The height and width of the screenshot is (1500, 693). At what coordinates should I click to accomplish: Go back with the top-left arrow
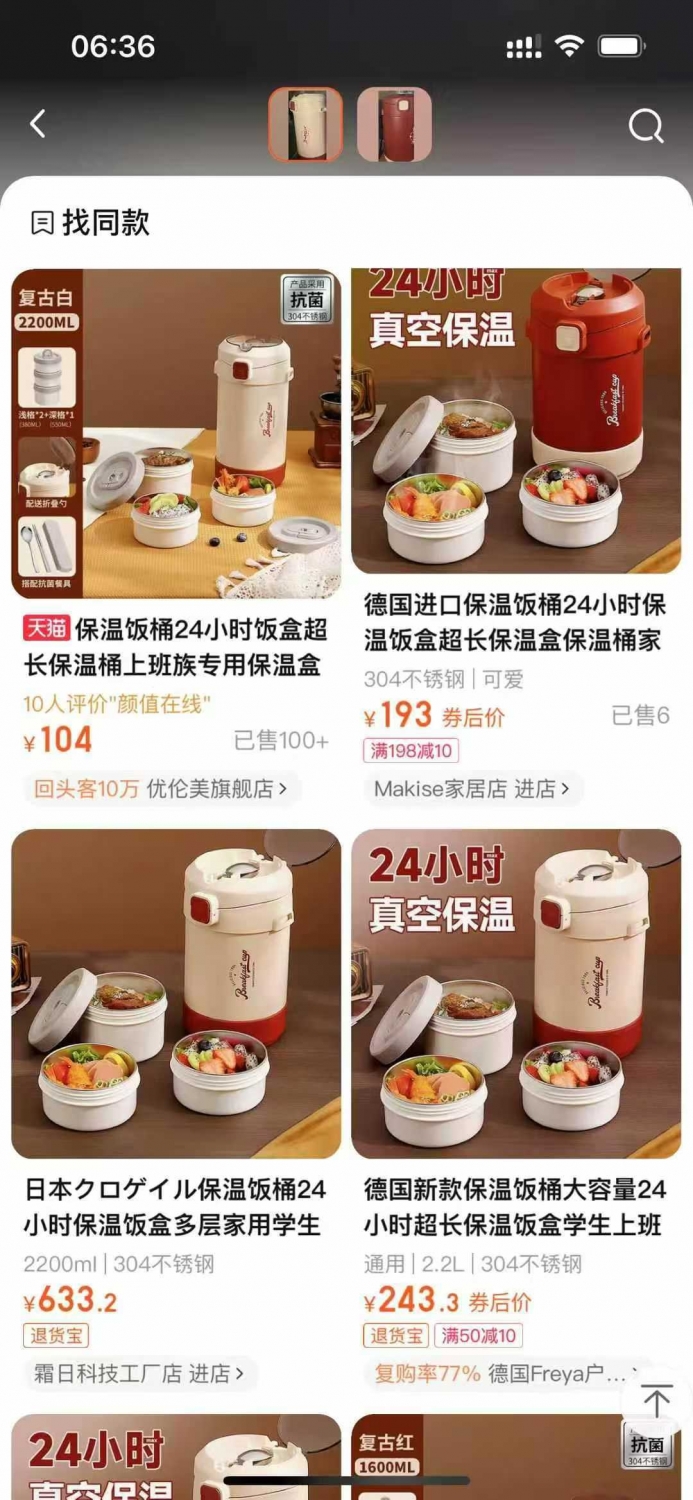38,124
